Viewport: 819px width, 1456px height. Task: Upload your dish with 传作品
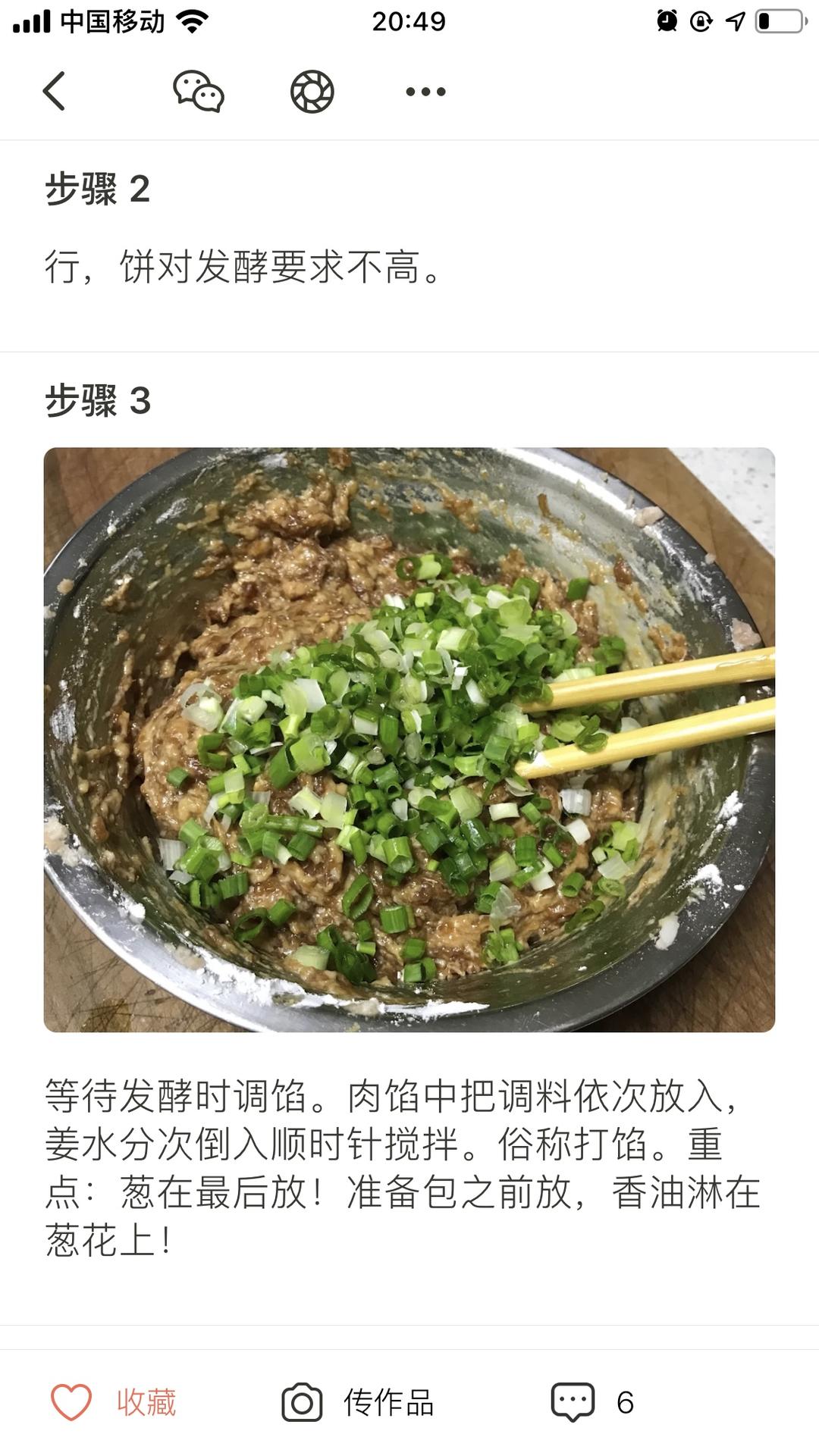point(358,1402)
